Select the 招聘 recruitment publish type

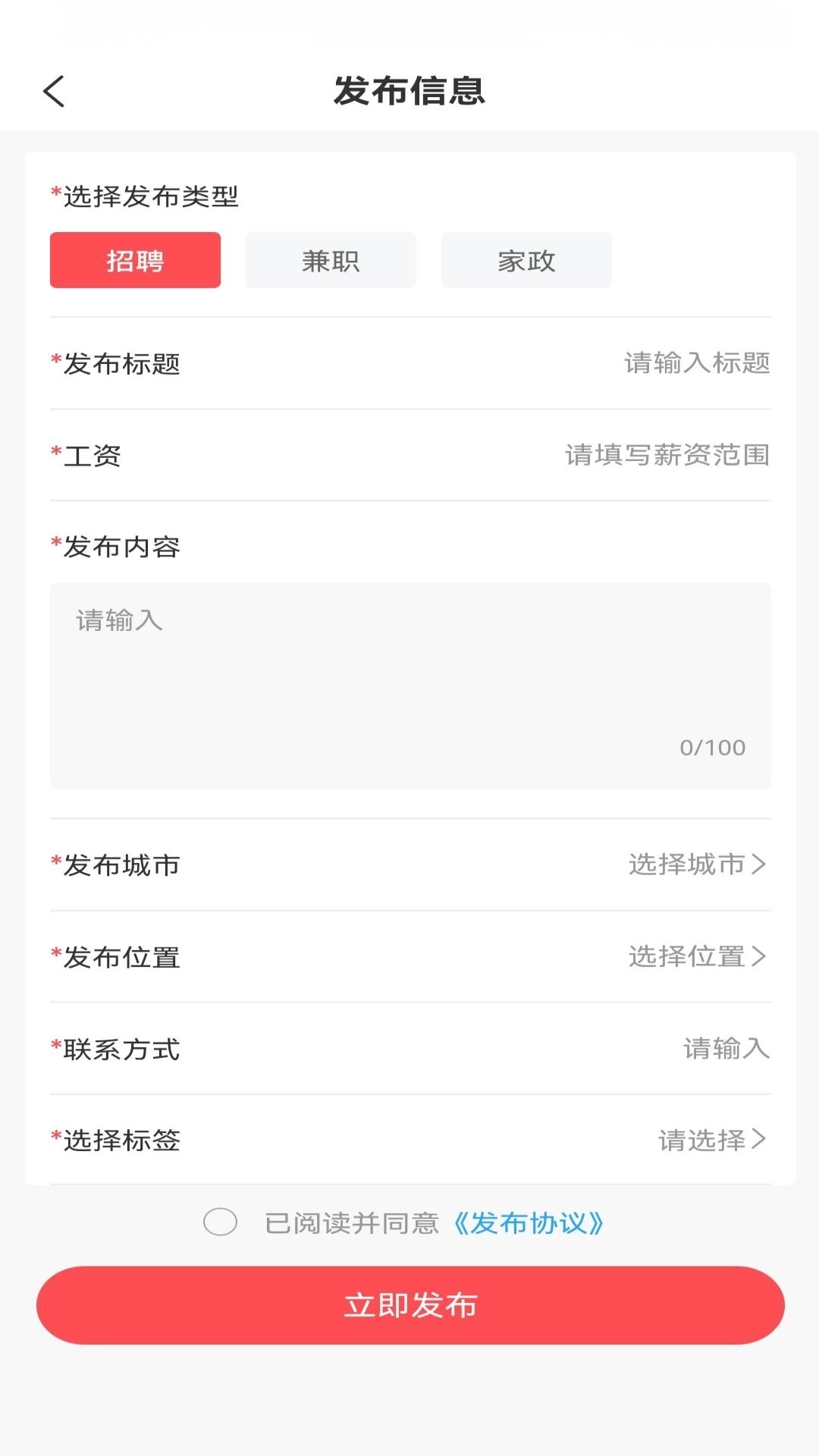click(134, 260)
